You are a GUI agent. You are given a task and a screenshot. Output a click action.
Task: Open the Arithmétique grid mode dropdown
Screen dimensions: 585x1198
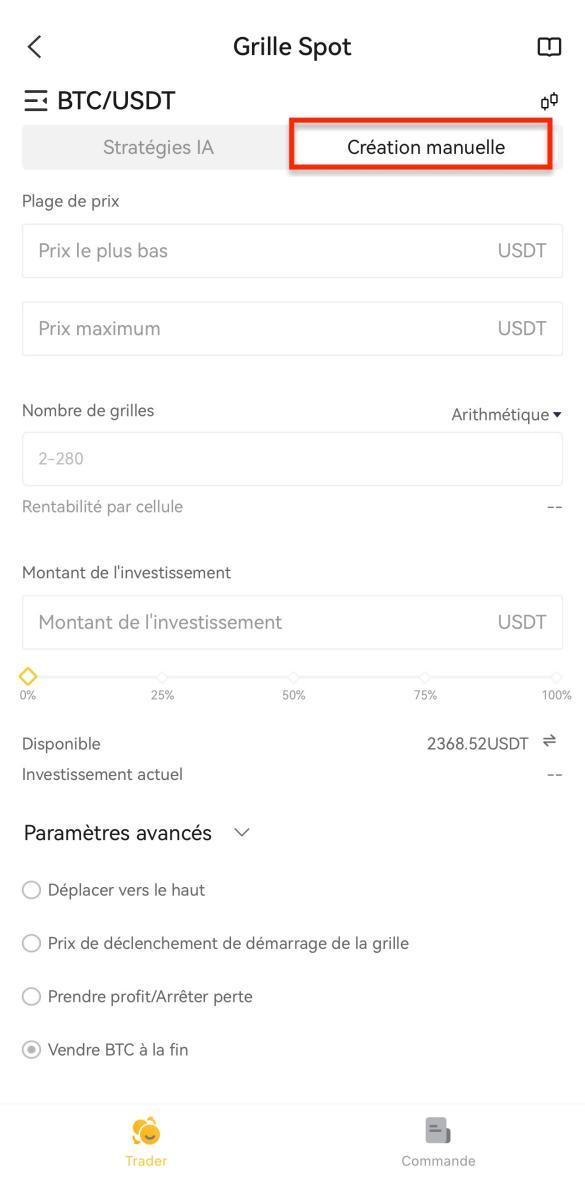click(506, 415)
